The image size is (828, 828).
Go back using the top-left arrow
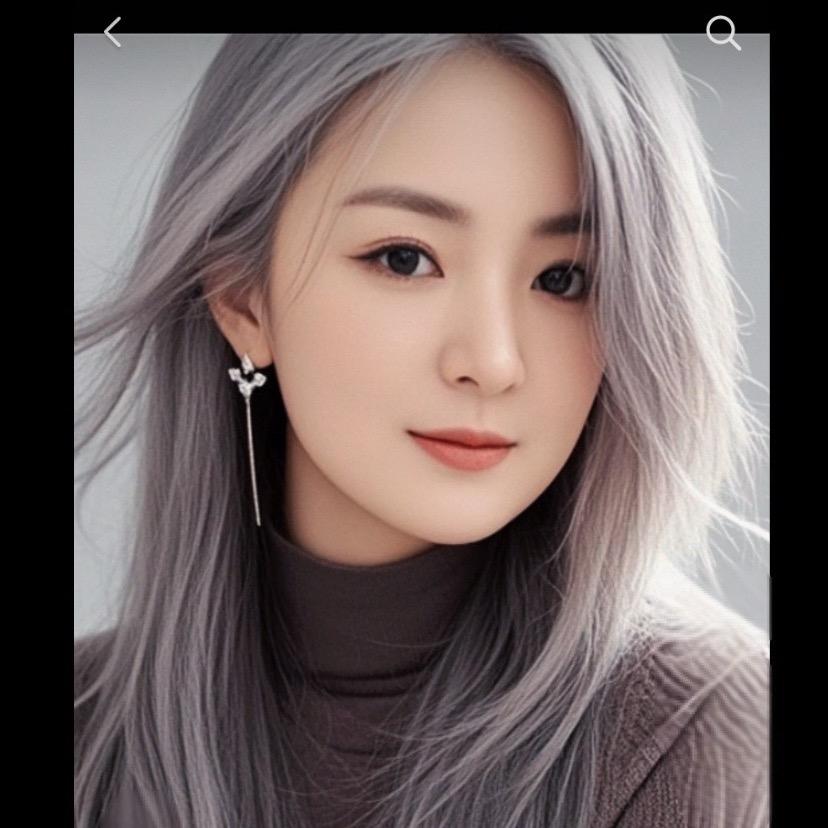click(113, 32)
